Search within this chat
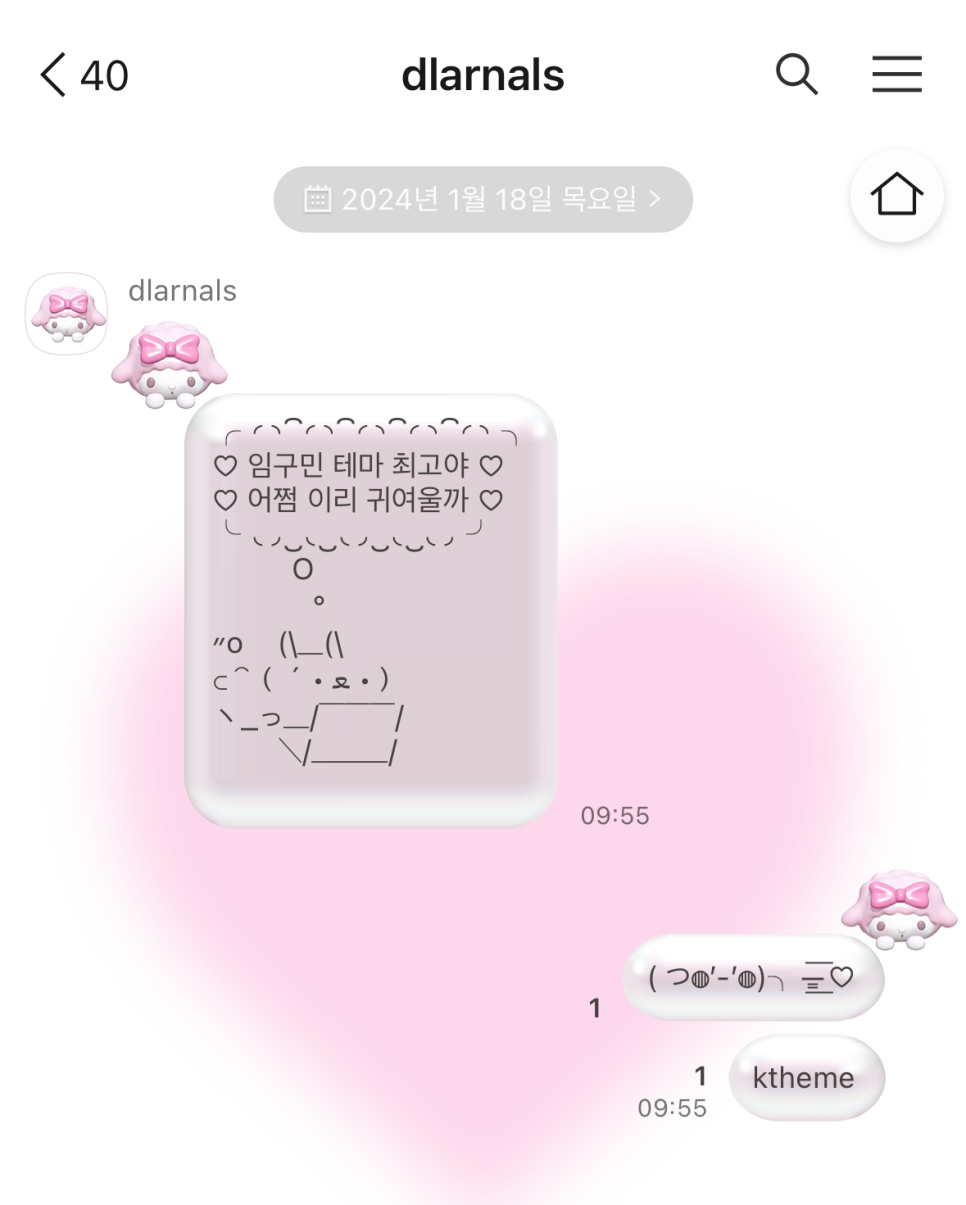 point(797,75)
